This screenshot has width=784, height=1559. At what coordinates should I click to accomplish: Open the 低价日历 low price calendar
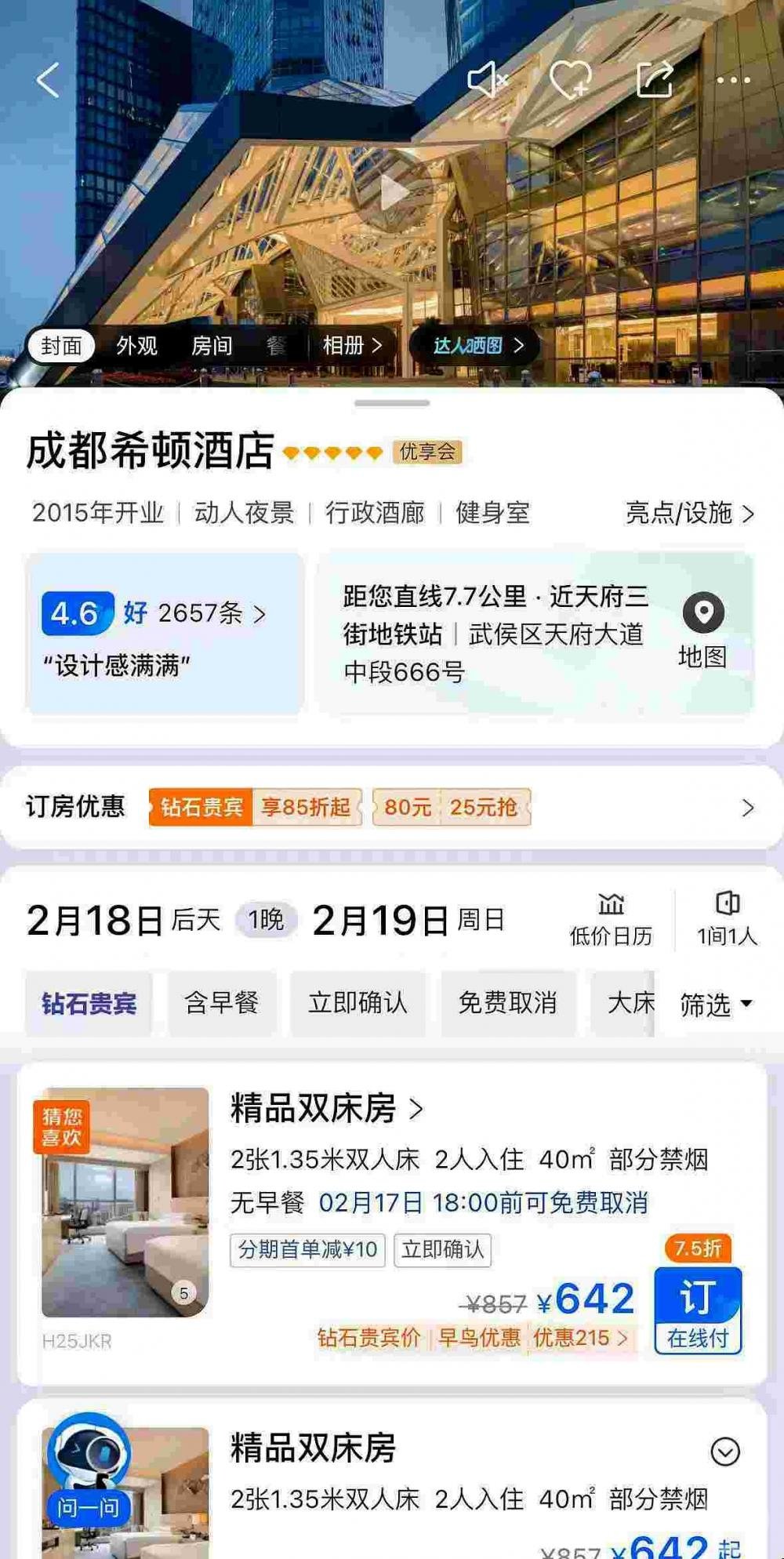(611, 919)
